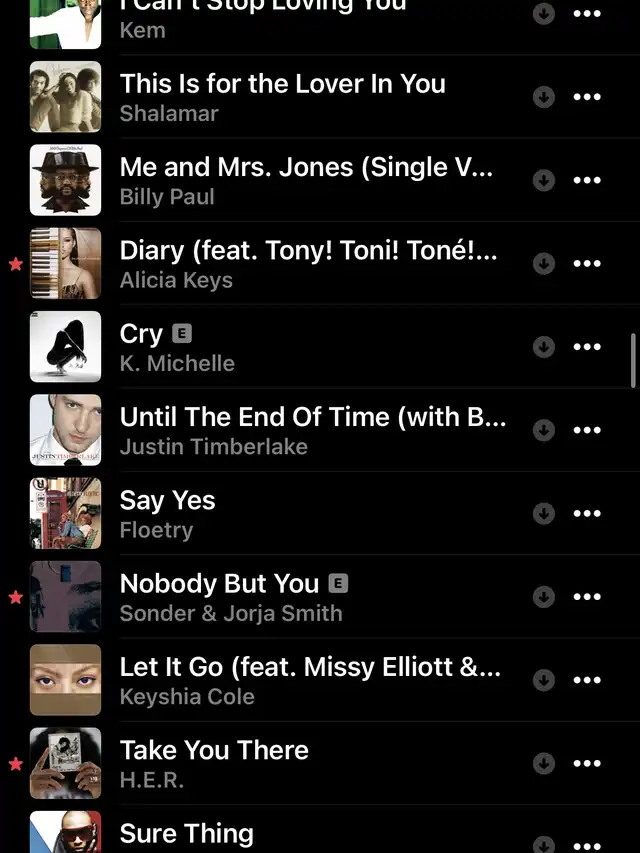640x853 pixels.
Task: Open more options for Nobody But You
Action: pos(587,597)
